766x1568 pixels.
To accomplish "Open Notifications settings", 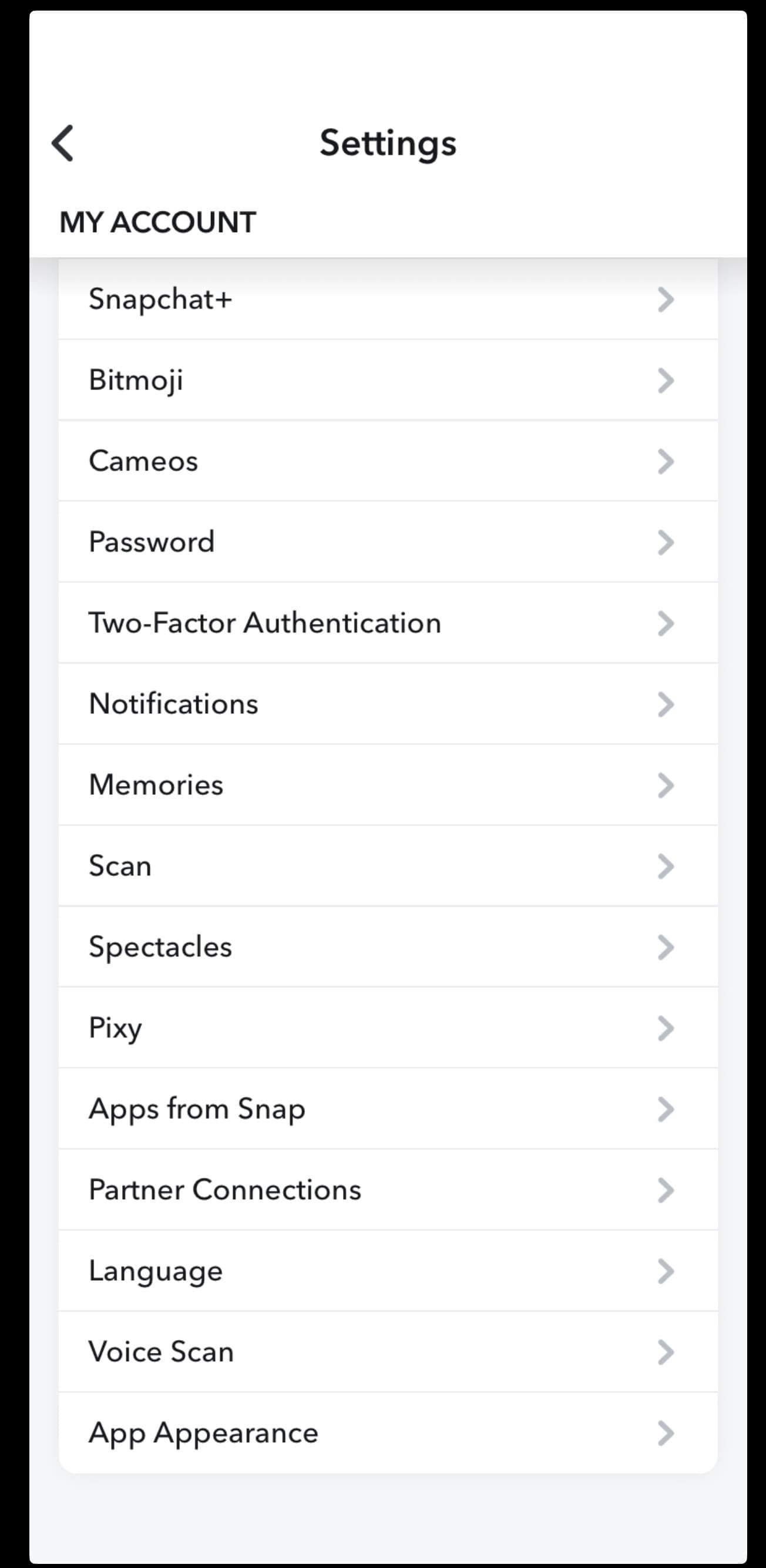I will click(x=388, y=704).
